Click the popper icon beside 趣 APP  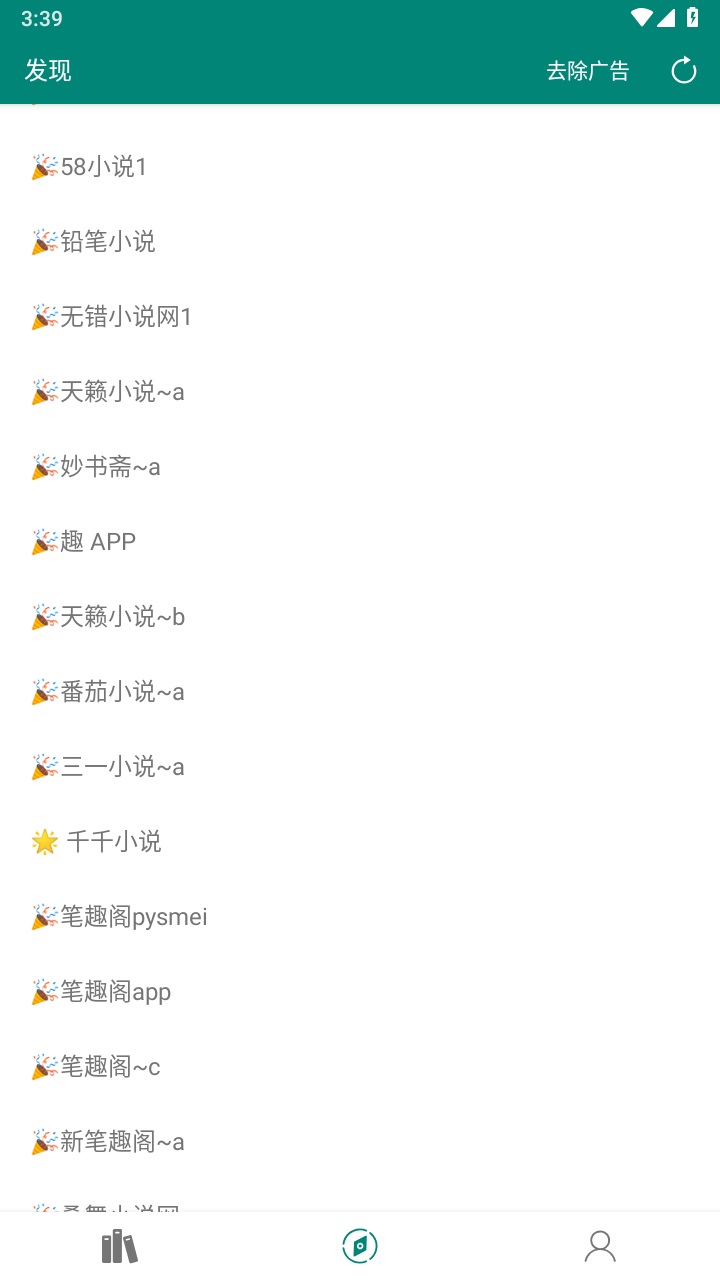(x=42, y=541)
